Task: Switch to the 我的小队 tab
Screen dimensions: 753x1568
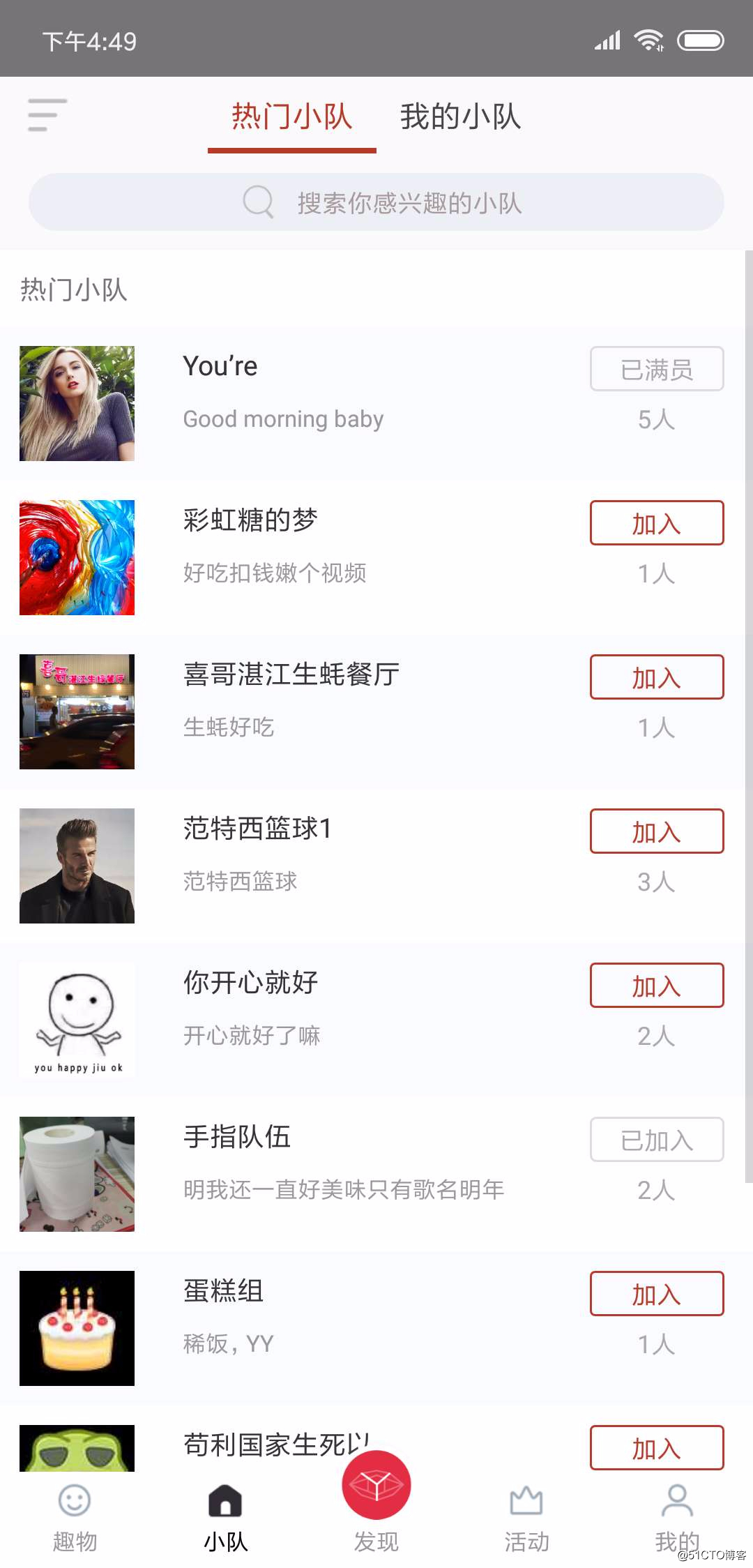Action: pyautogui.click(x=460, y=116)
